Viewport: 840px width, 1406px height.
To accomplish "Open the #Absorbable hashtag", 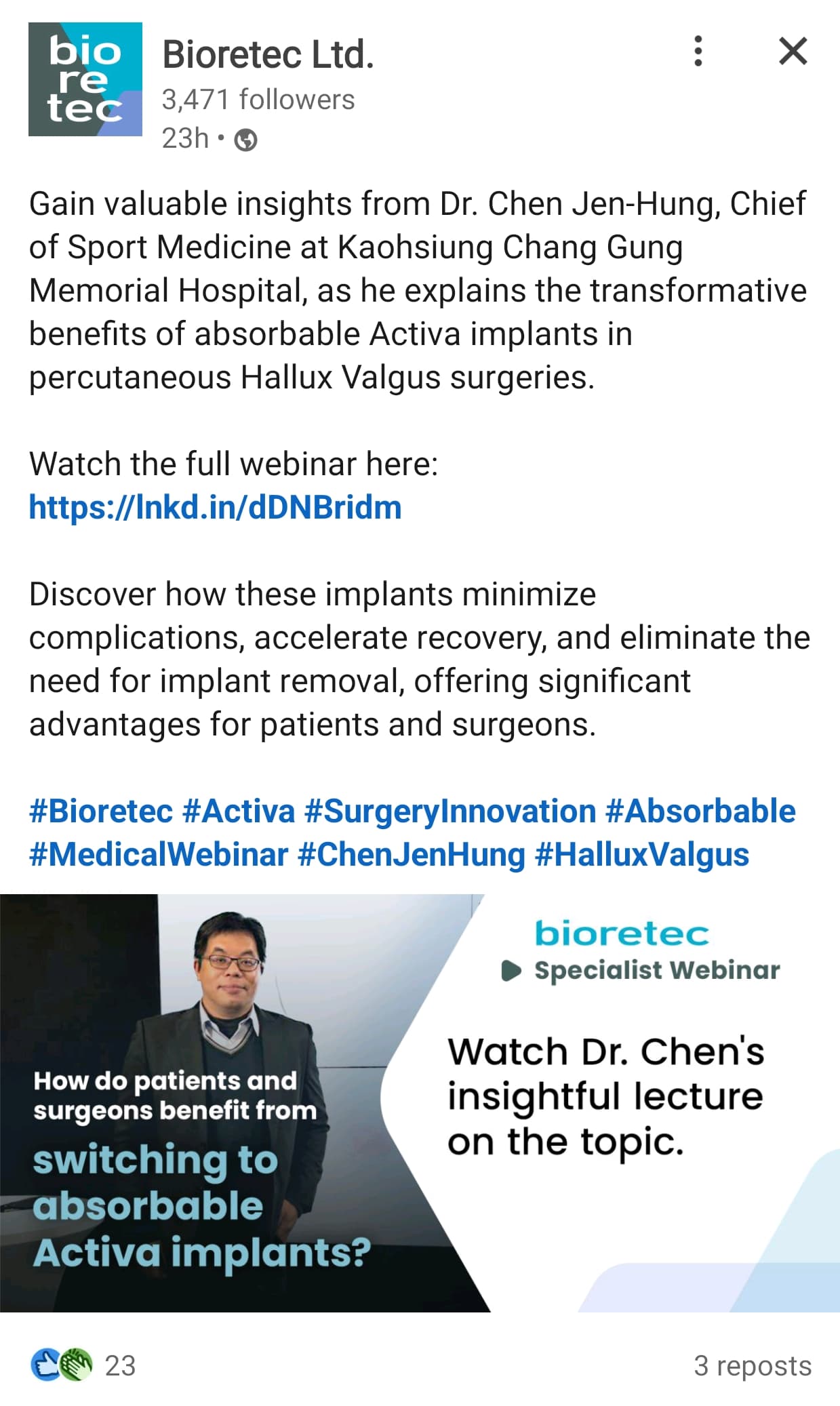I will pos(700,811).
